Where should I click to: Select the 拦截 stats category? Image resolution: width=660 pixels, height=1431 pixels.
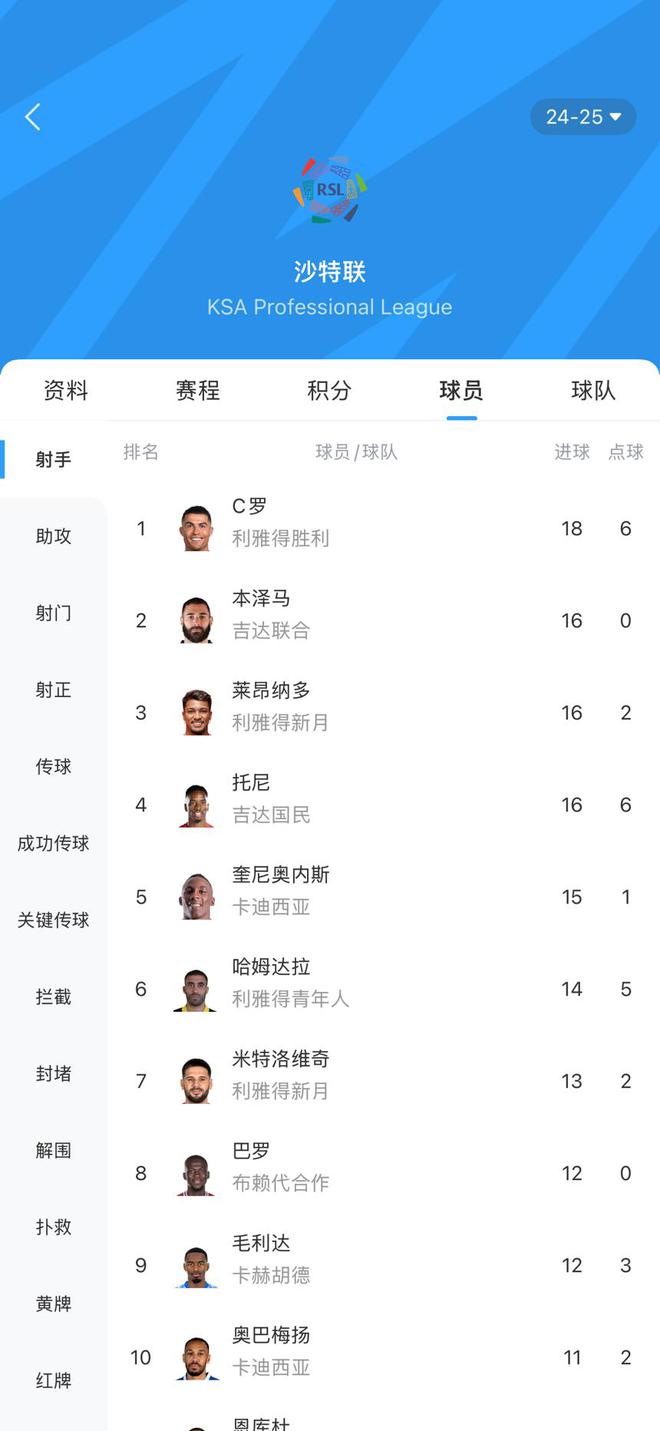click(x=54, y=997)
